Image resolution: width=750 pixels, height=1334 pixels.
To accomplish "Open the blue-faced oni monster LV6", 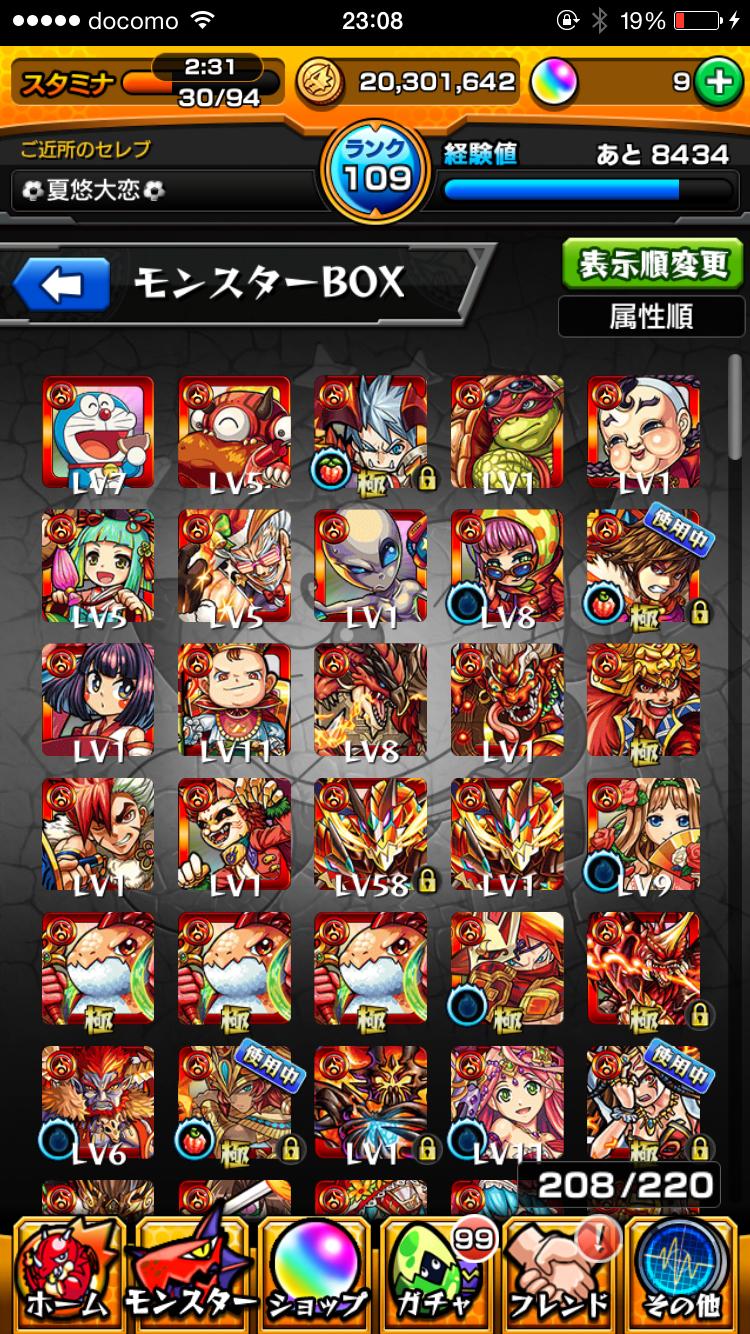I will click(x=98, y=1102).
